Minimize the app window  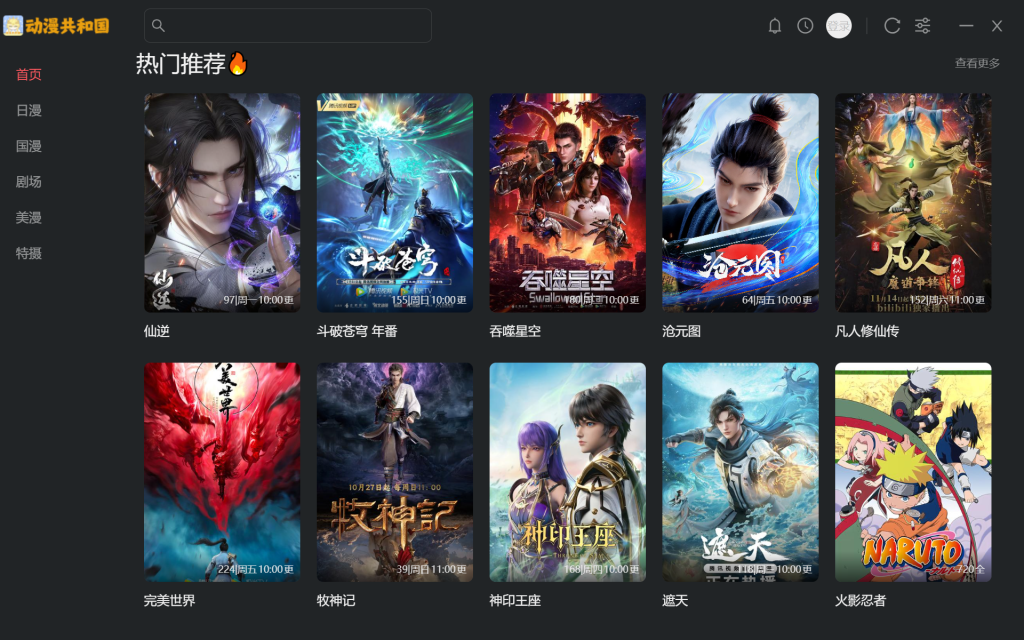coord(966,26)
